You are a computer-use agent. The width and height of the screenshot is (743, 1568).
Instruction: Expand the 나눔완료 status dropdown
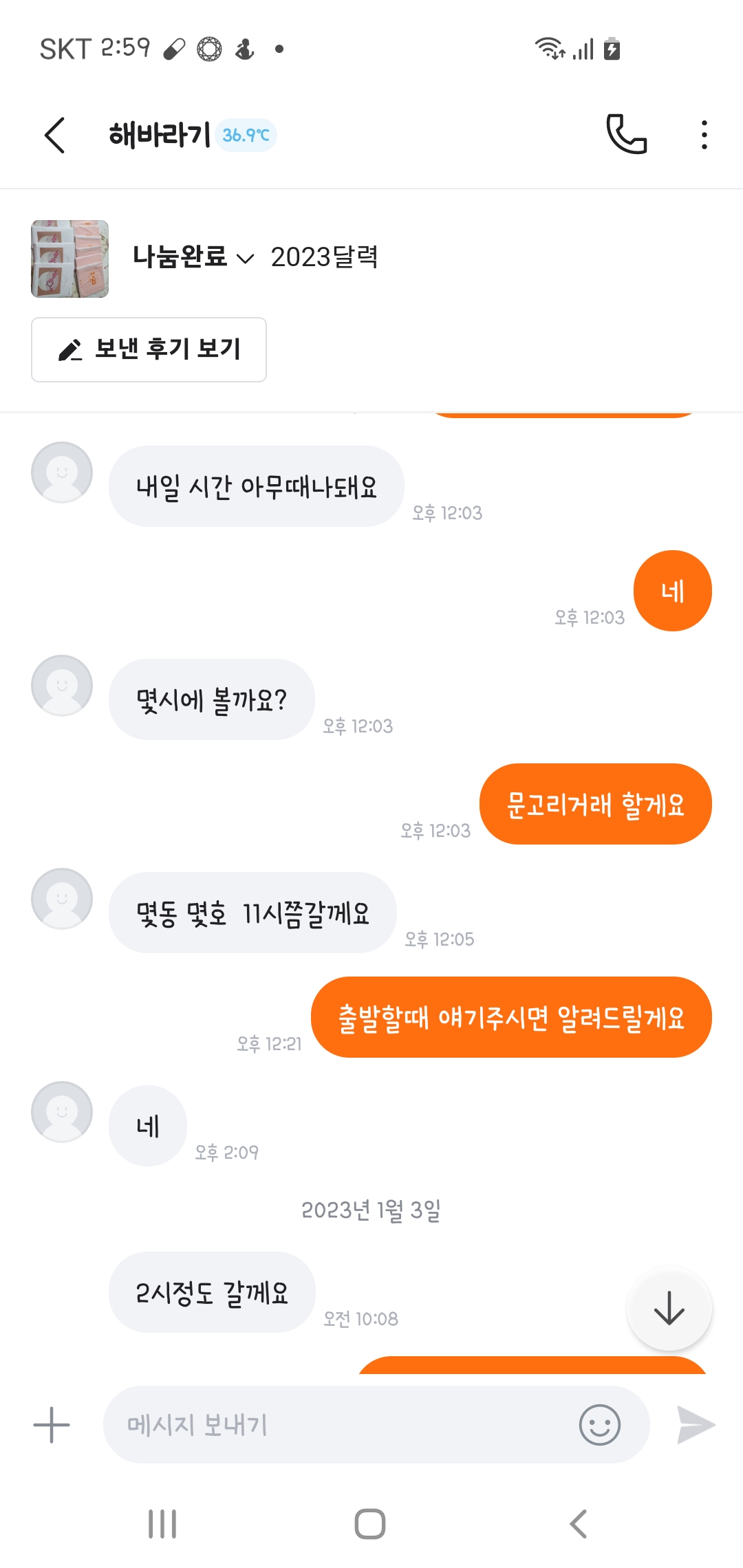(x=193, y=257)
